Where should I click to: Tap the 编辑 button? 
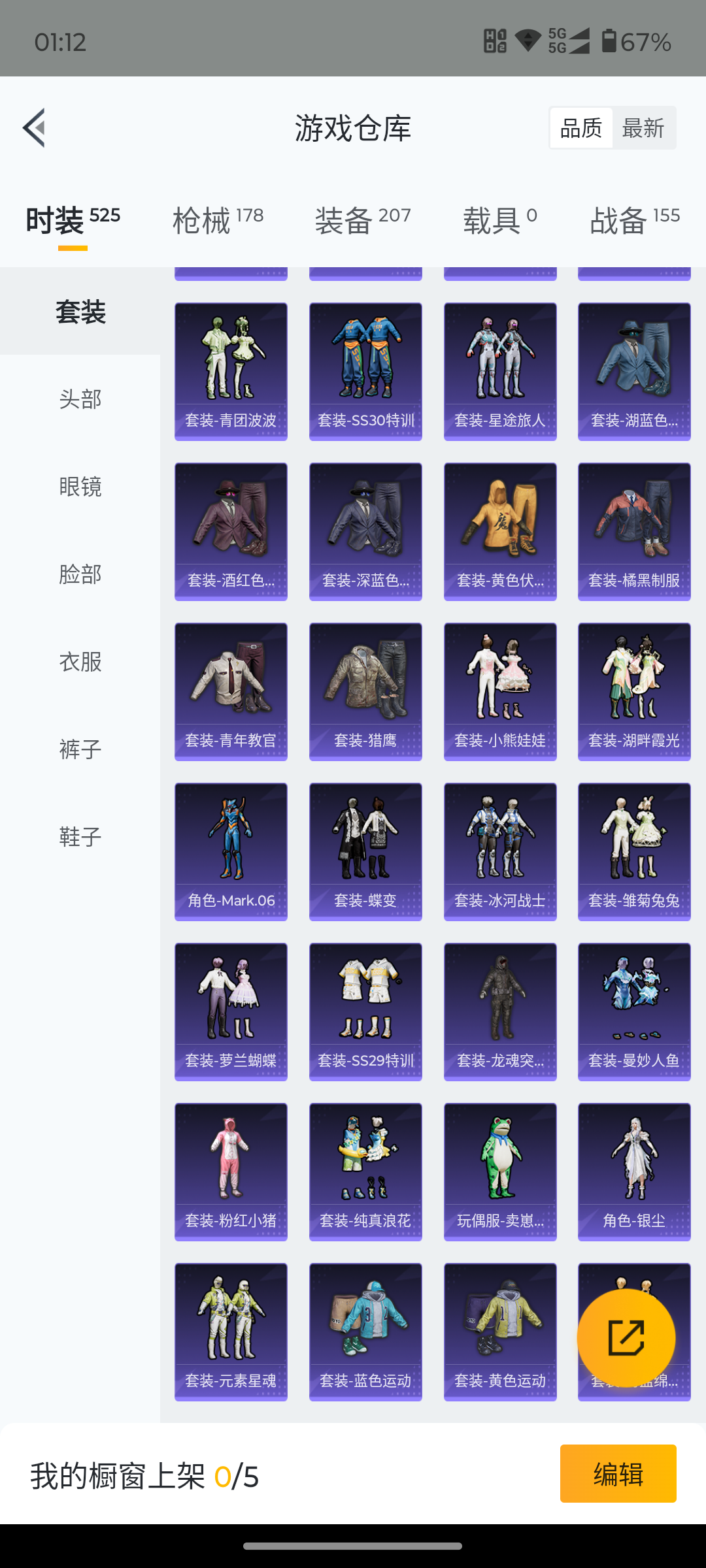pos(618,1473)
